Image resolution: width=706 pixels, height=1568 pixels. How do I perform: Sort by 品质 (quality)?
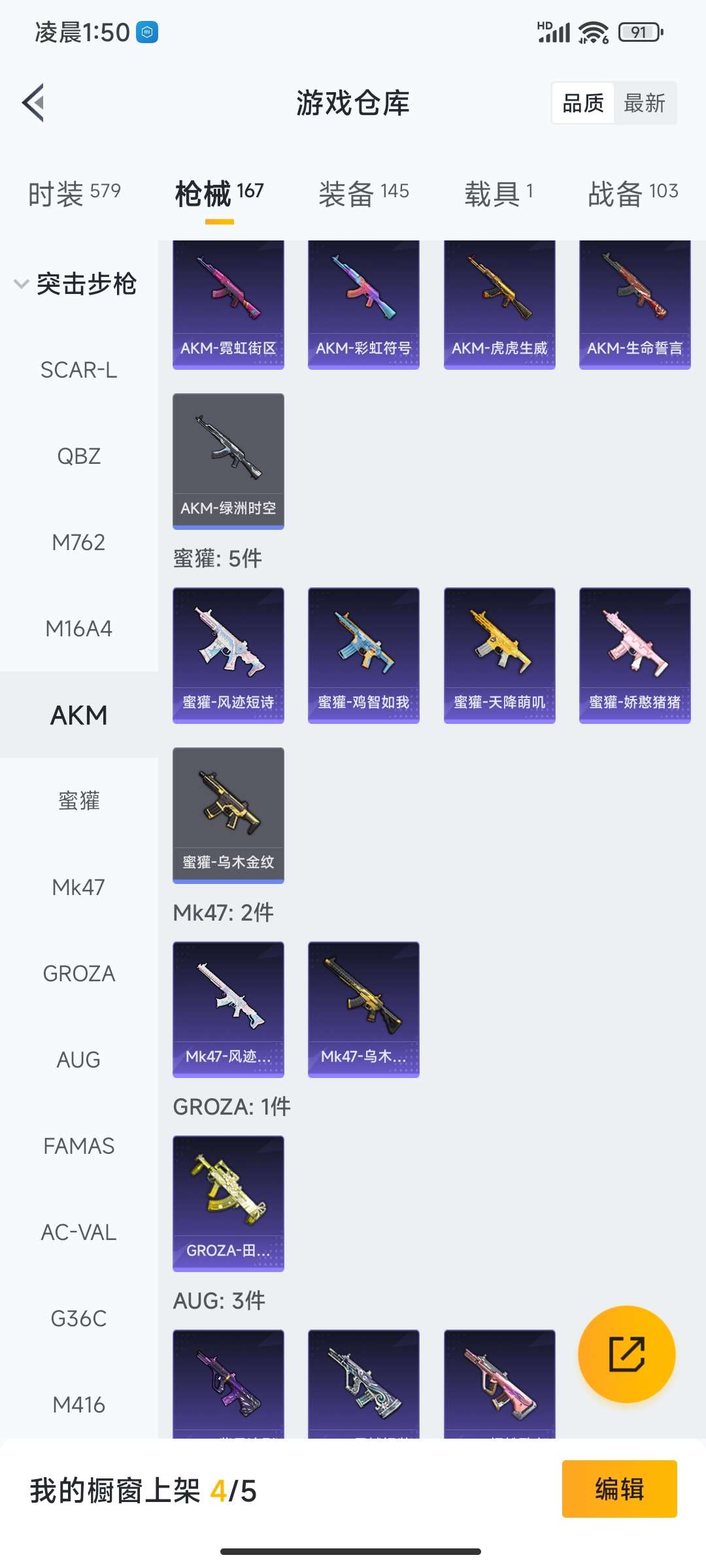[x=583, y=103]
